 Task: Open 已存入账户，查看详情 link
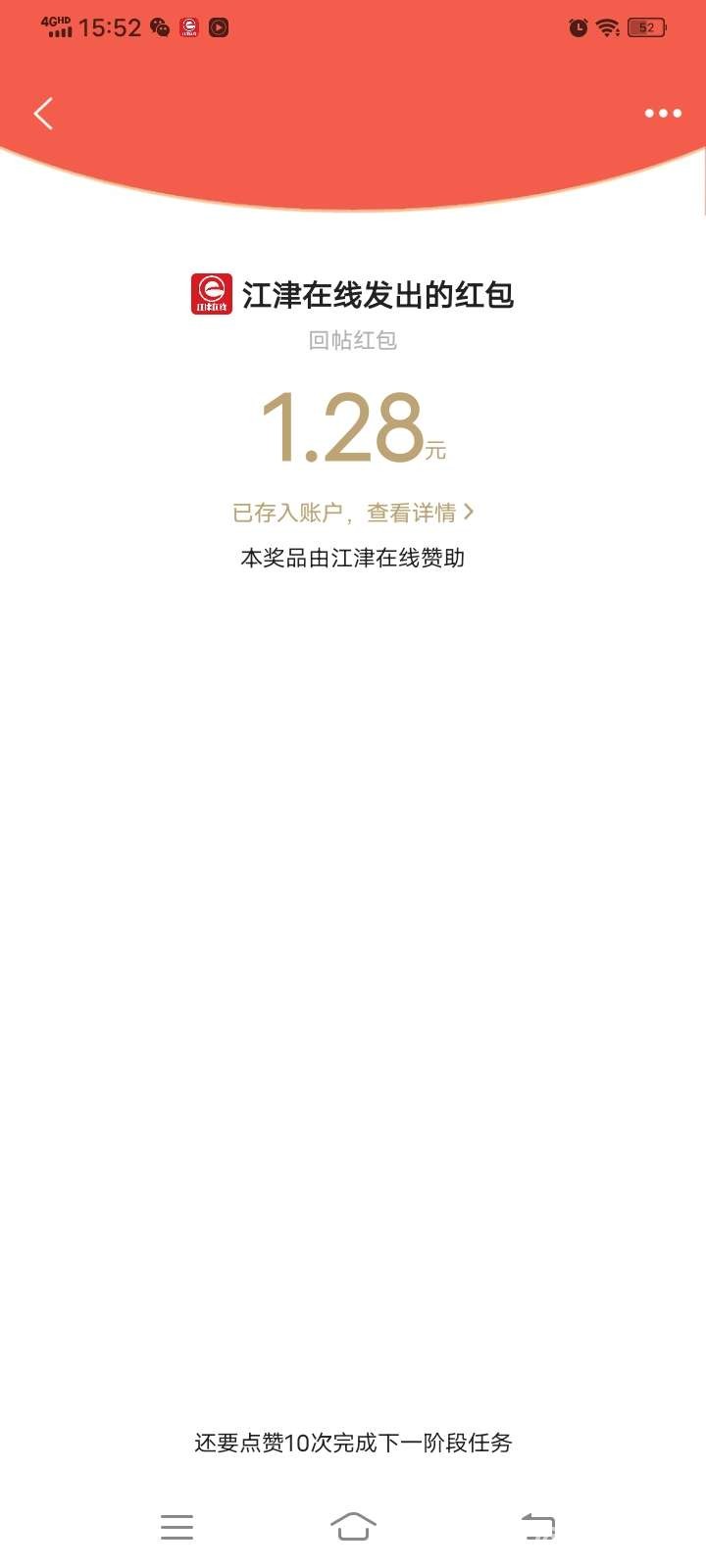coord(353,513)
